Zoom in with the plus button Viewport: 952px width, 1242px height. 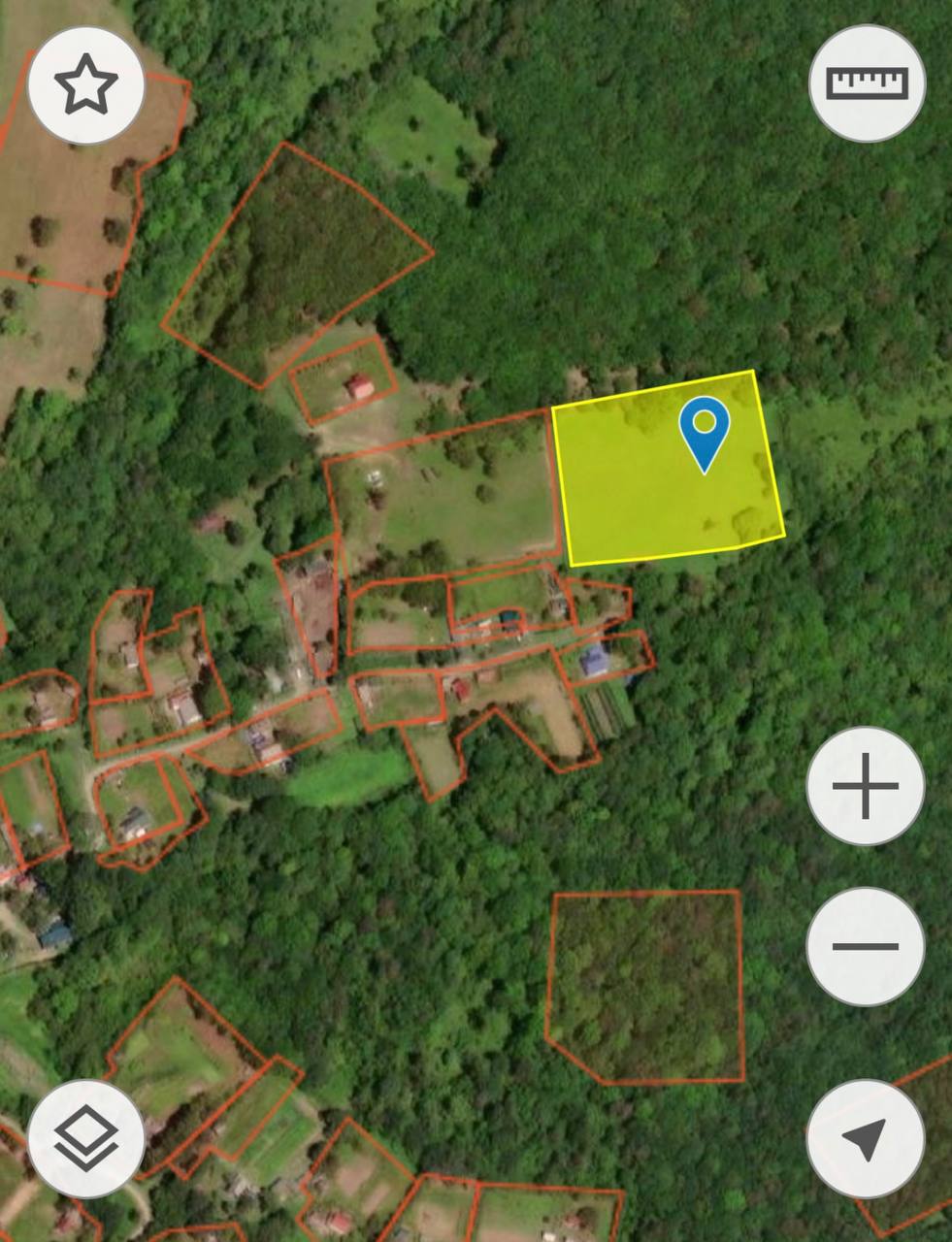point(865,786)
